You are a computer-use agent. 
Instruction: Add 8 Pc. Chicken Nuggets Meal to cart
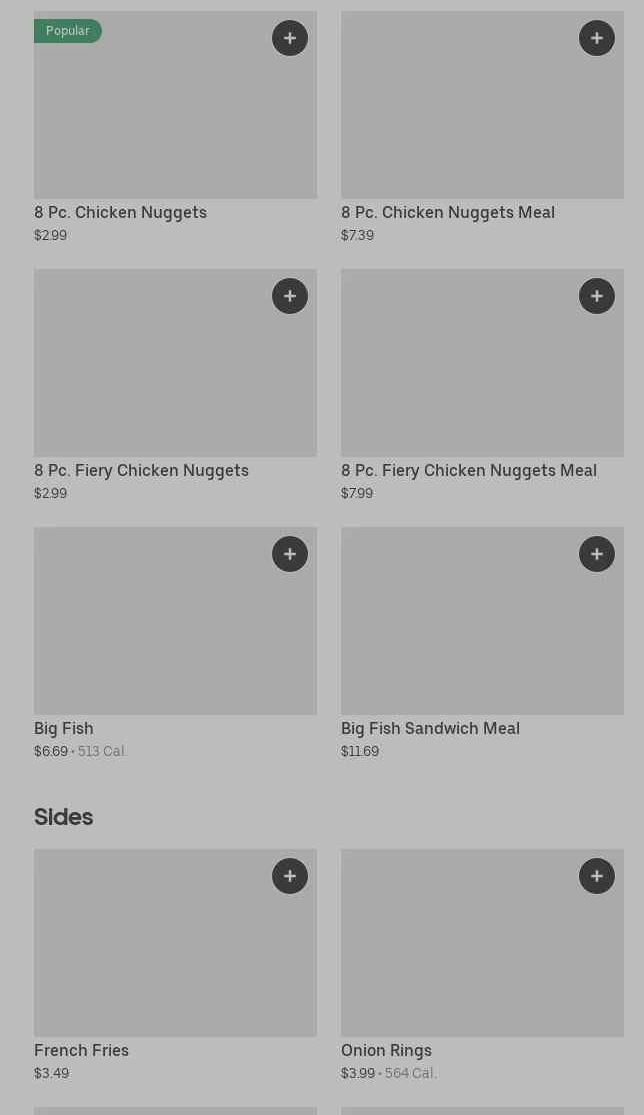[x=597, y=38]
